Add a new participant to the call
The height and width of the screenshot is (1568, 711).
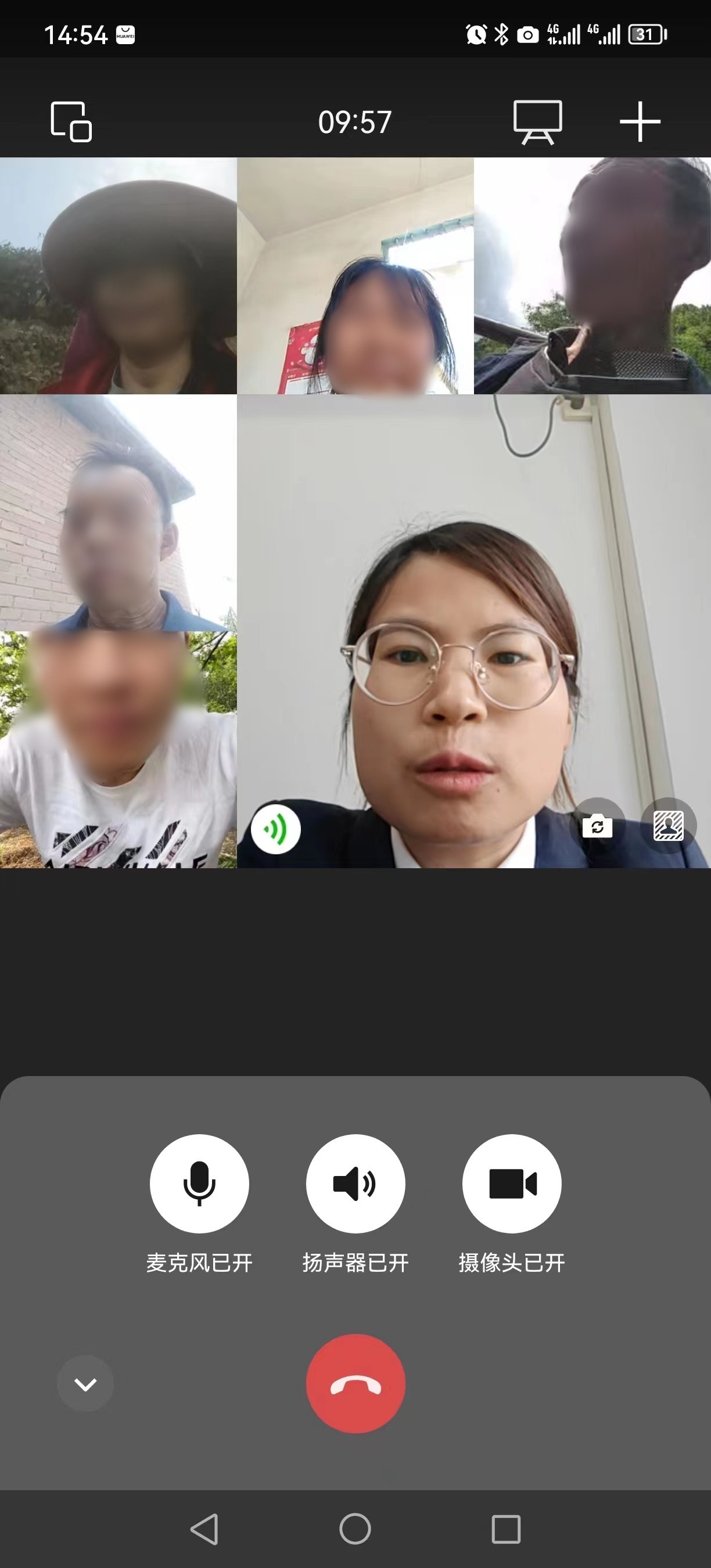[640, 122]
